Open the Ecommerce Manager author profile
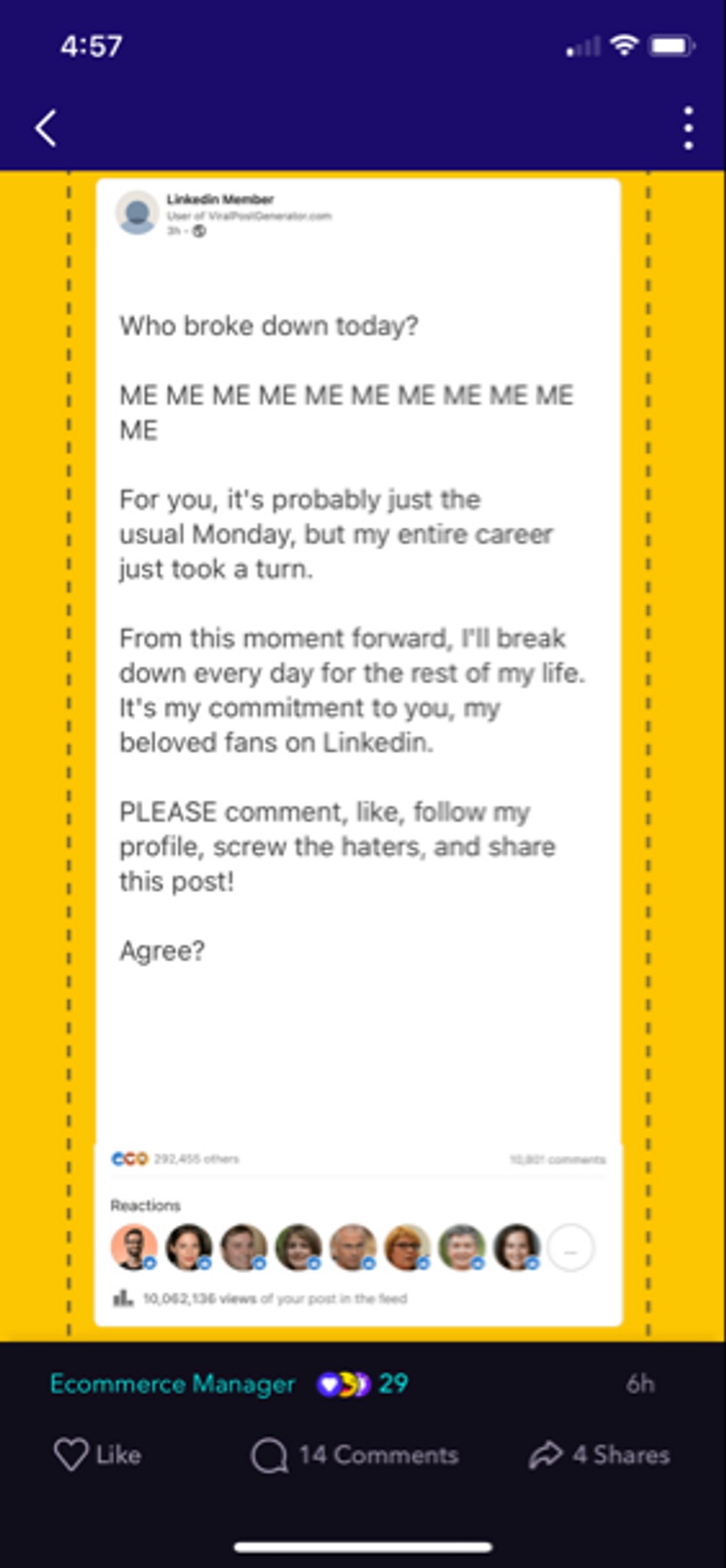The image size is (726, 1568). [172, 1383]
